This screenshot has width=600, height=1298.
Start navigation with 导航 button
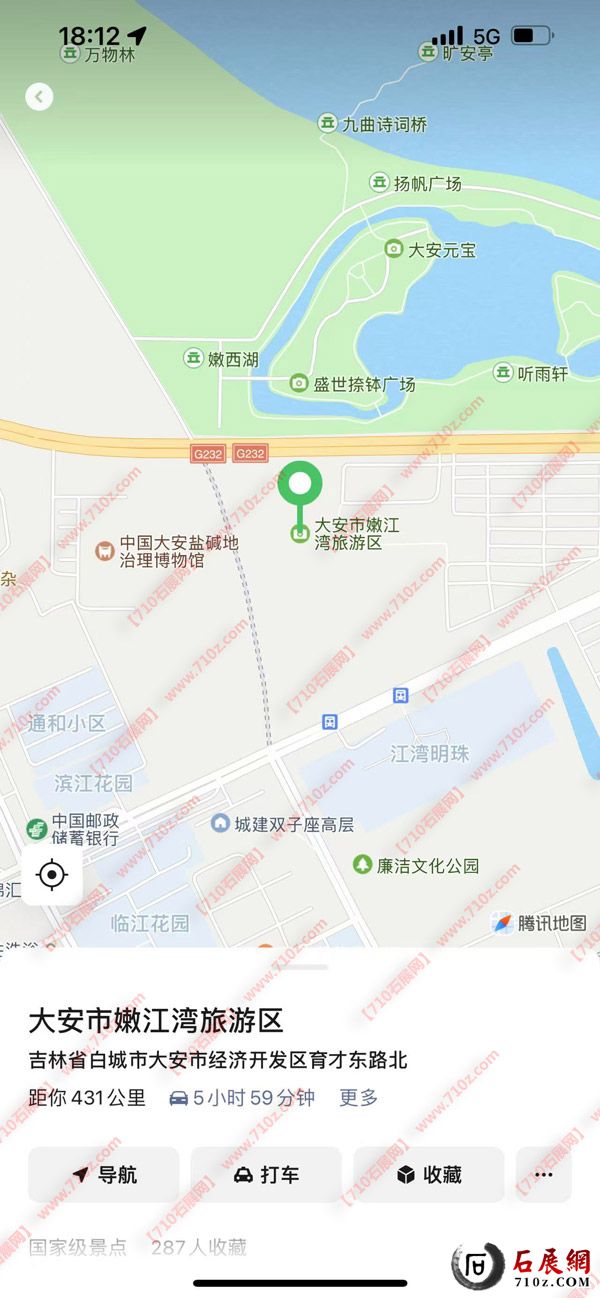click(x=104, y=1174)
